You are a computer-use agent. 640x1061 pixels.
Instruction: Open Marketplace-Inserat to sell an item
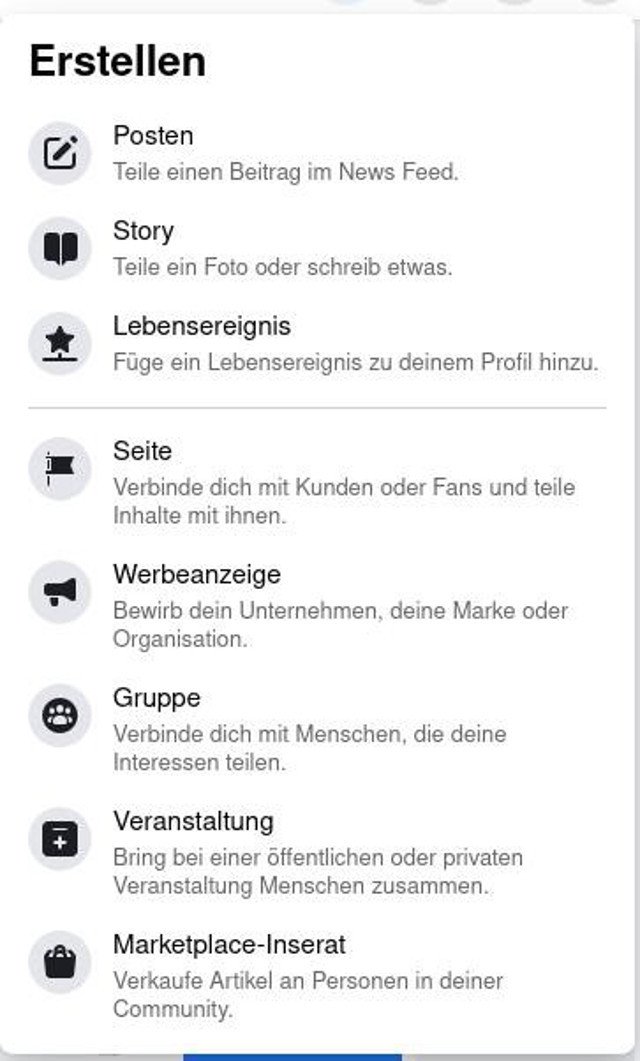coord(317,976)
